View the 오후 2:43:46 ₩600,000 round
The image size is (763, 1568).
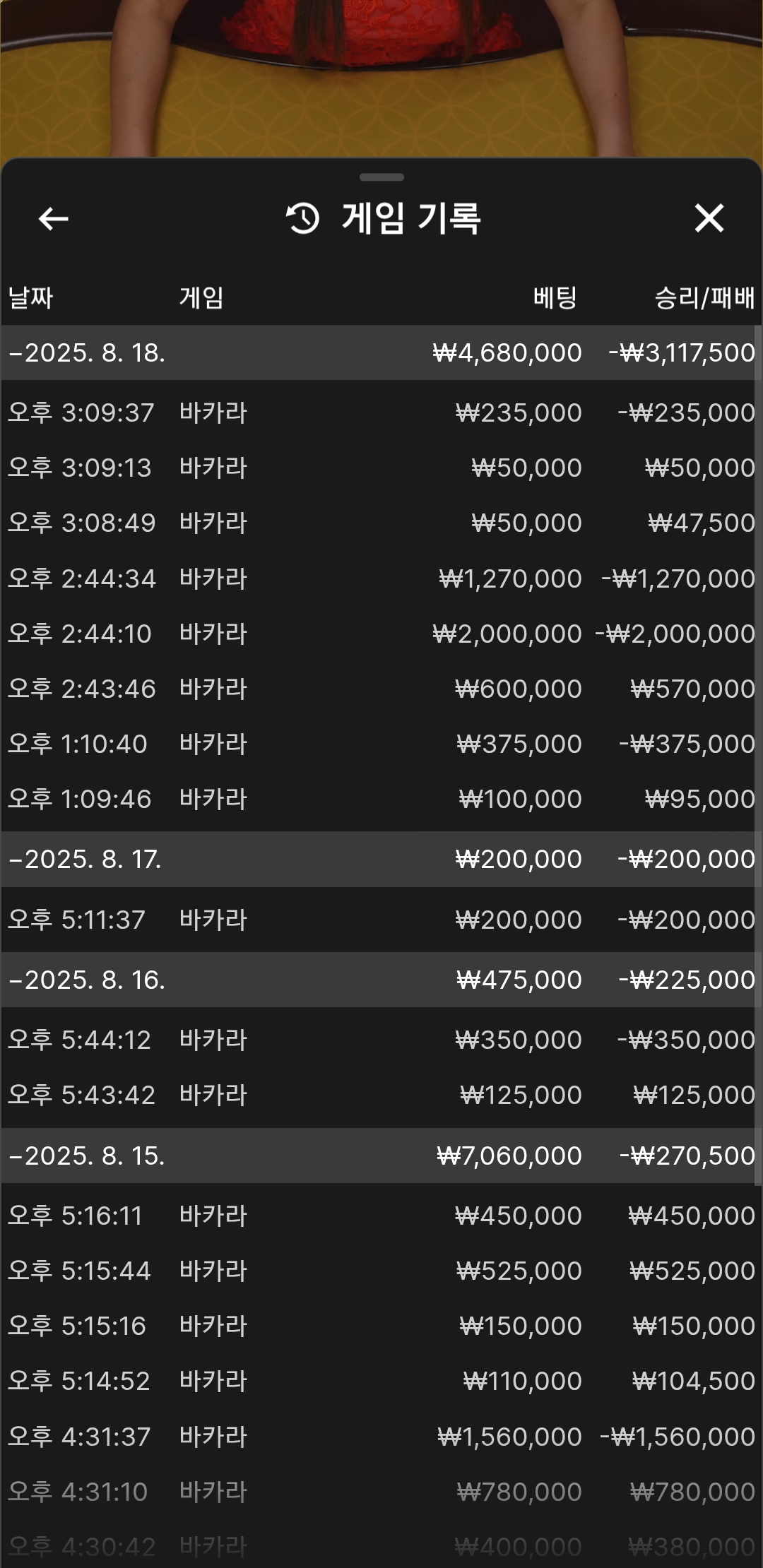tap(380, 689)
